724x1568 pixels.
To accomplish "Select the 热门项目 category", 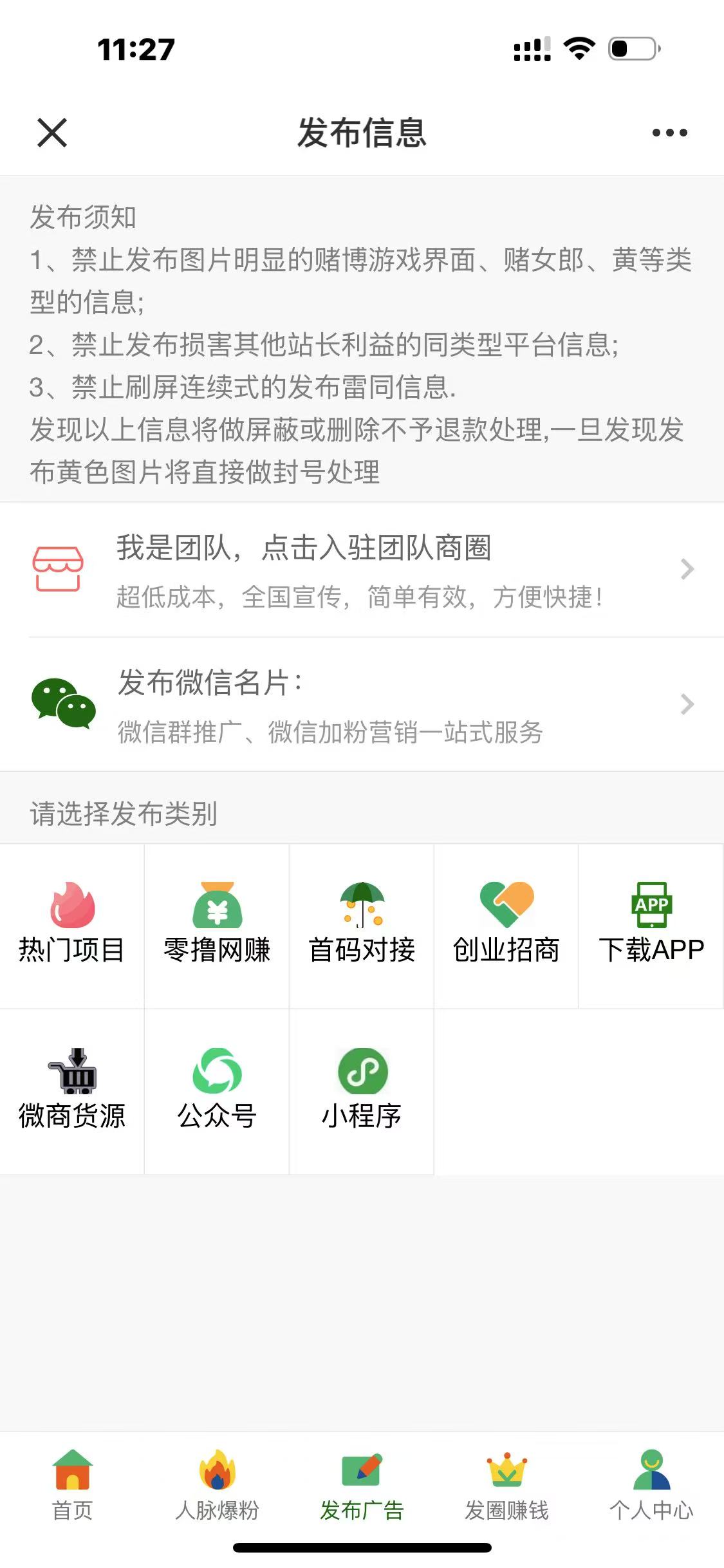I will [72, 924].
